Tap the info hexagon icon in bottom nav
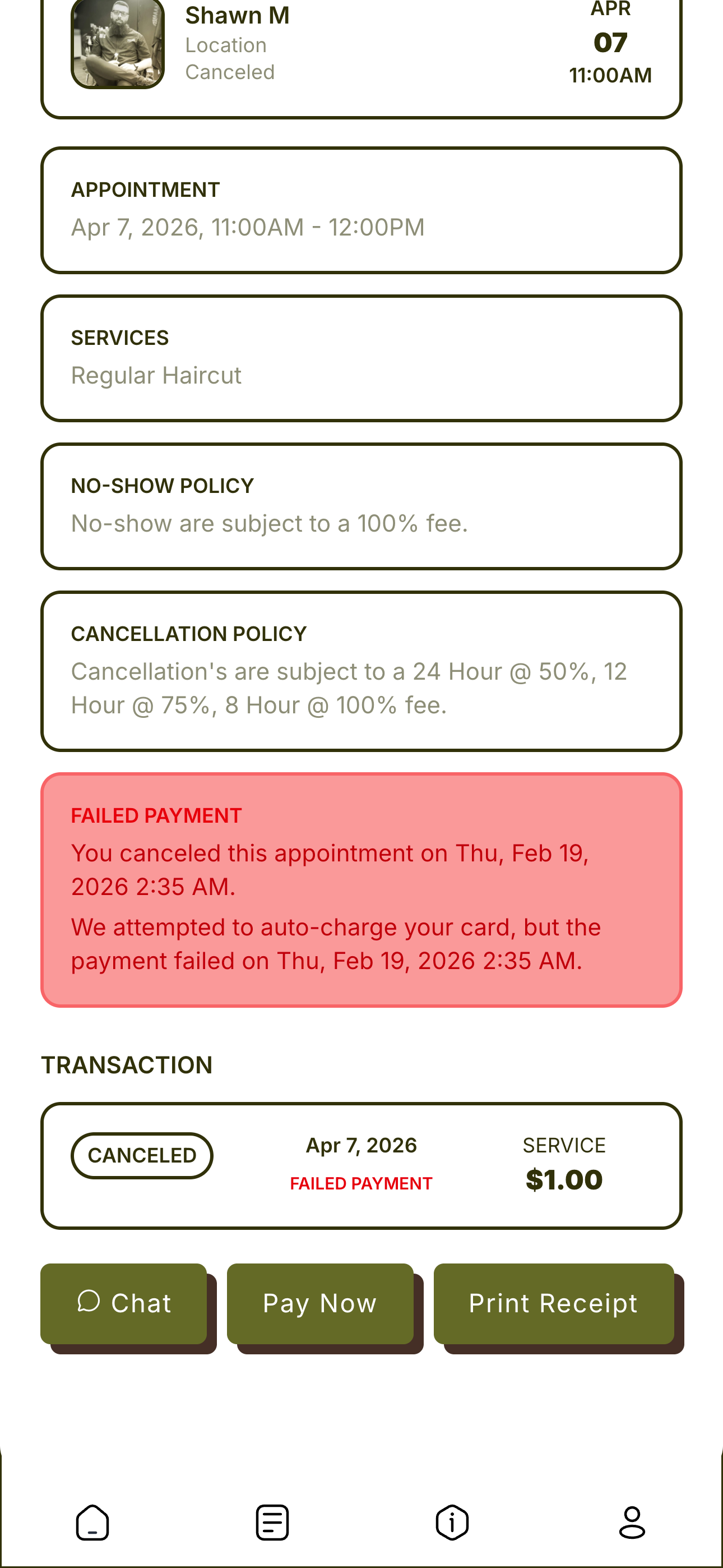 pyautogui.click(x=452, y=1521)
